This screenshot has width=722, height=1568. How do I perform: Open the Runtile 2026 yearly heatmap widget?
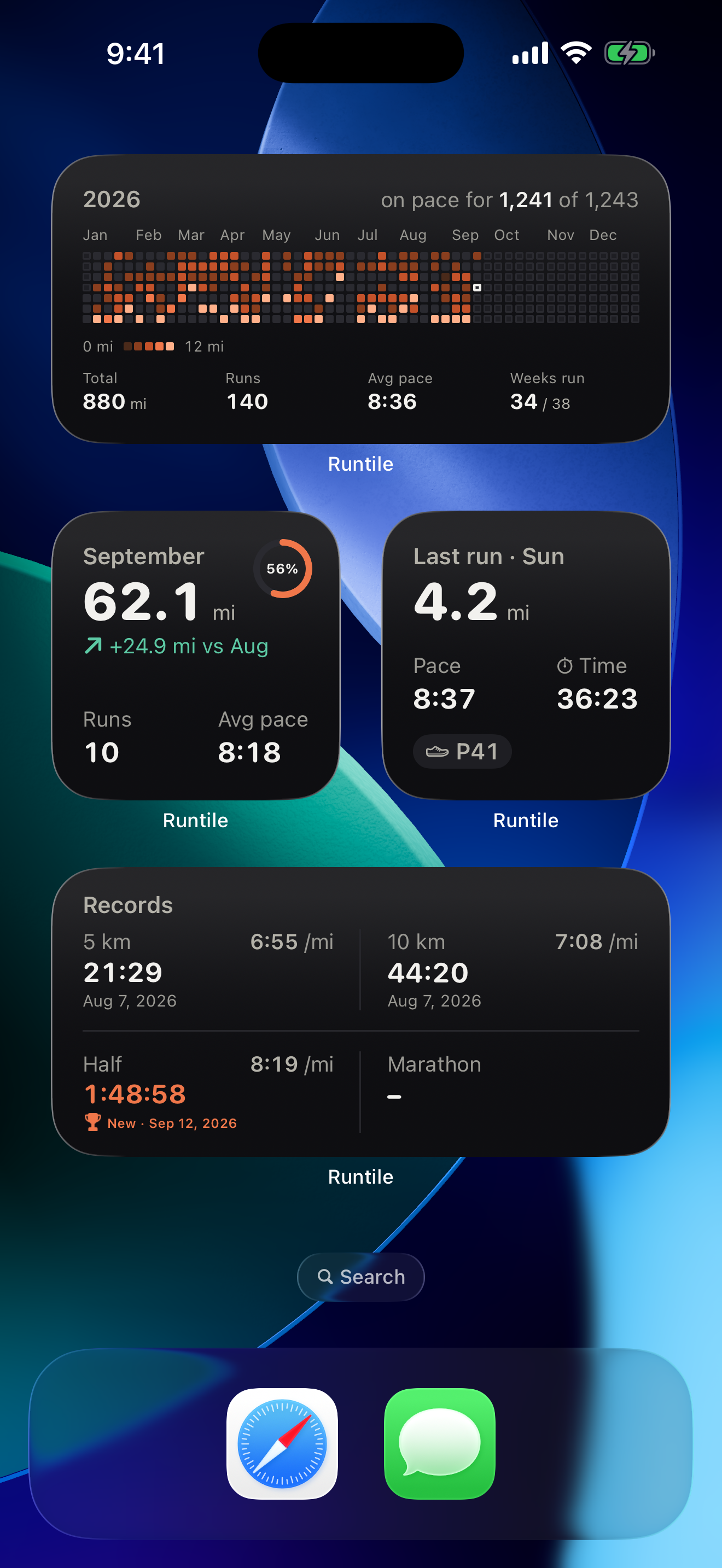[361, 299]
